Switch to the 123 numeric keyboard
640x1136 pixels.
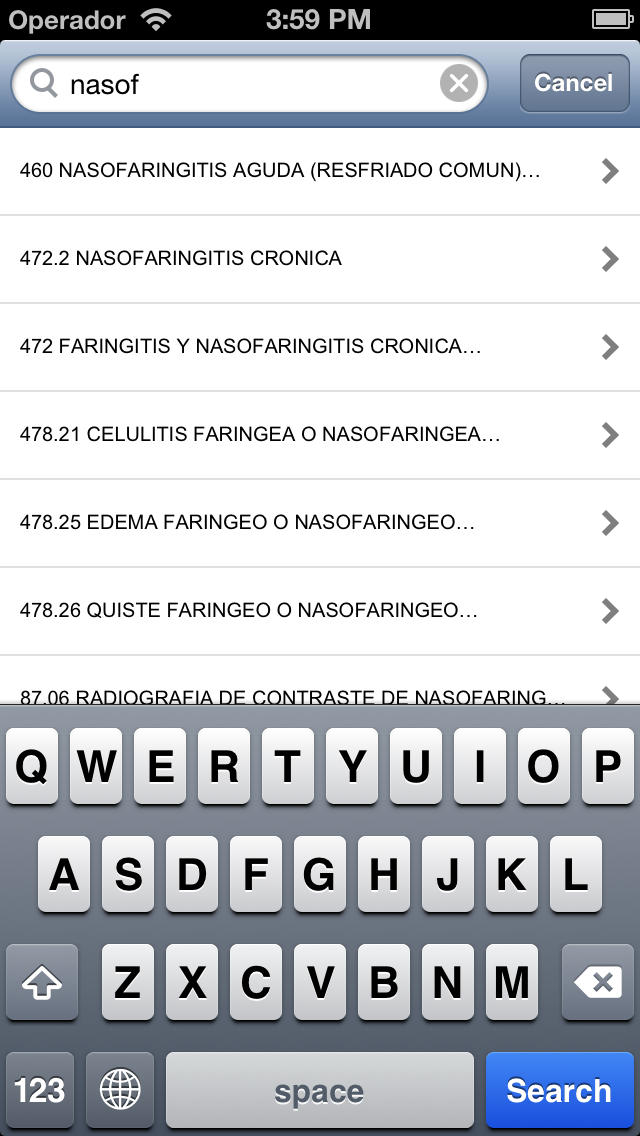pos(40,1090)
